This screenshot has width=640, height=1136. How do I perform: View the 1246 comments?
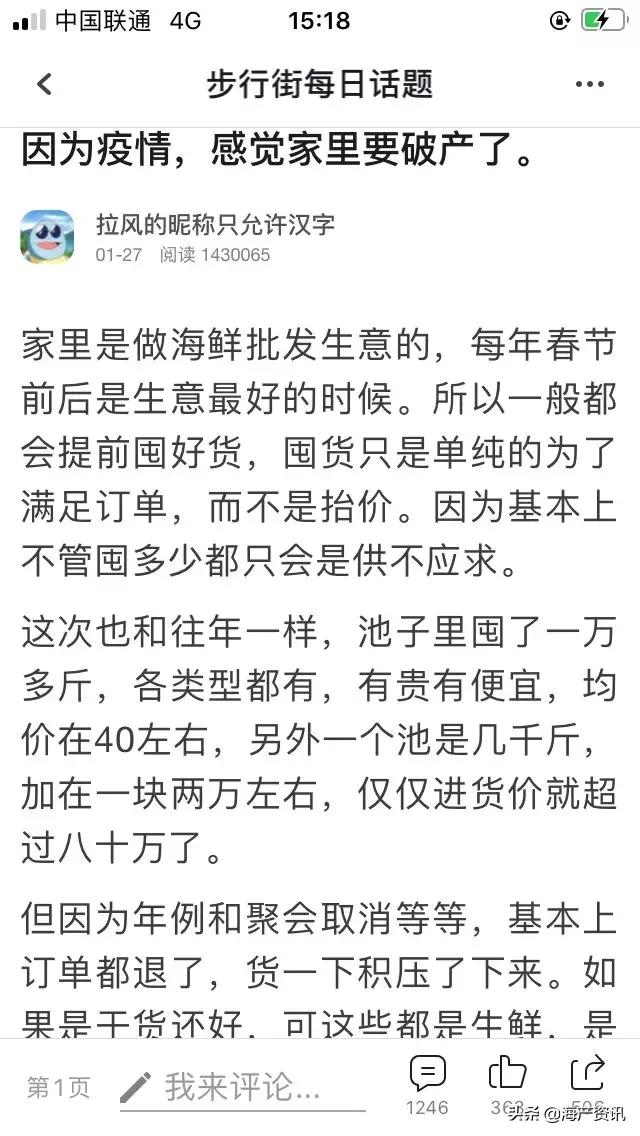pos(427,1085)
